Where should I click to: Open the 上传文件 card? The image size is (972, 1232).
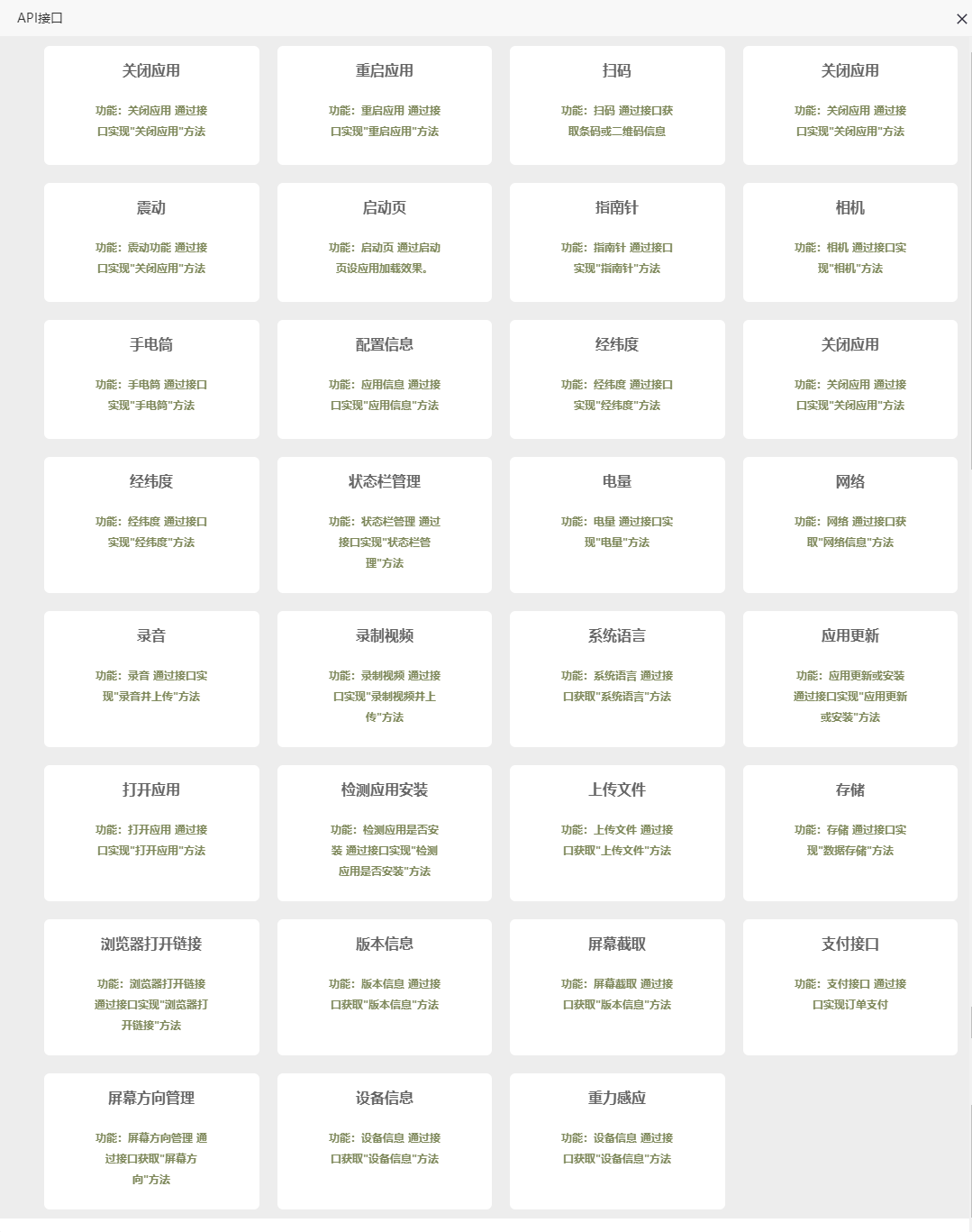(x=617, y=832)
